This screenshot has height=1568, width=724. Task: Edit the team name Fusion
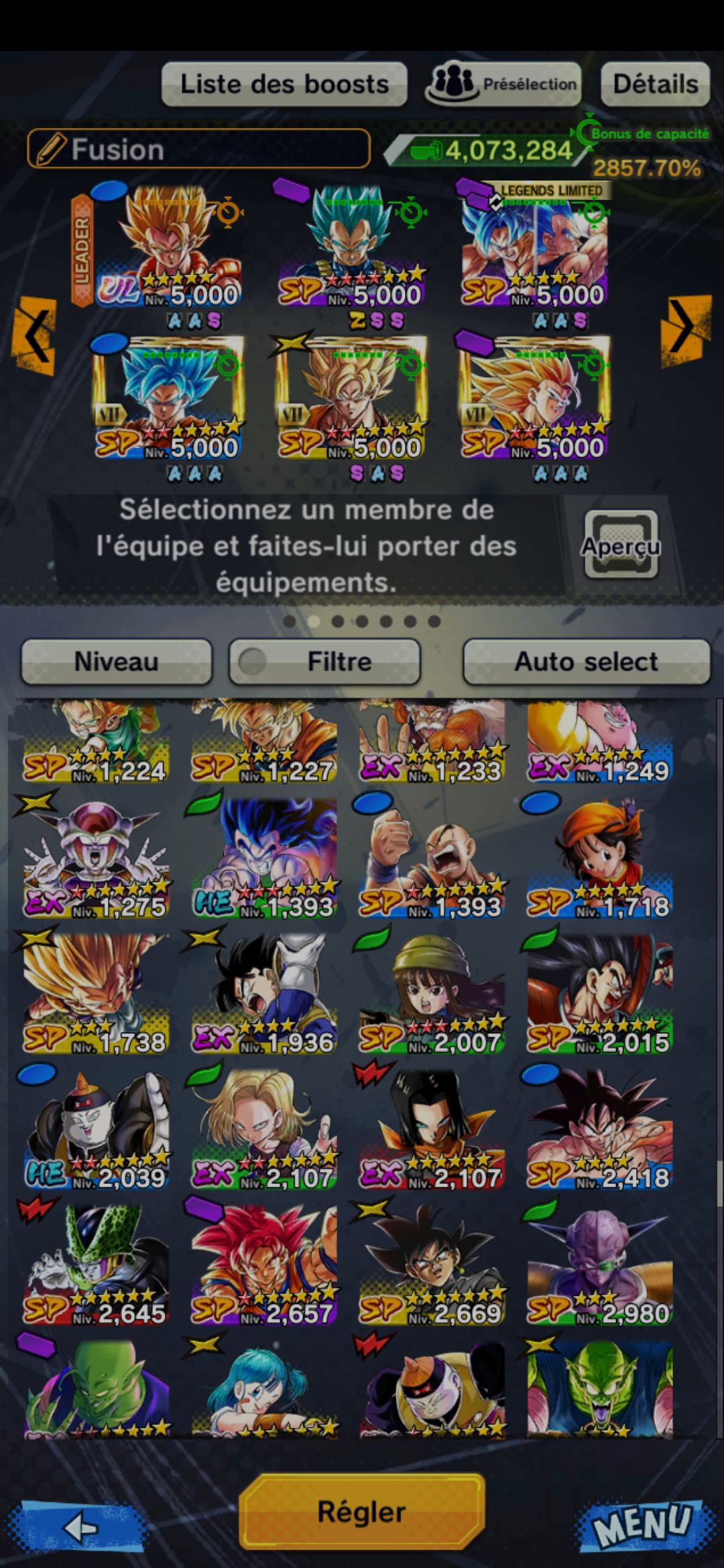point(198,149)
